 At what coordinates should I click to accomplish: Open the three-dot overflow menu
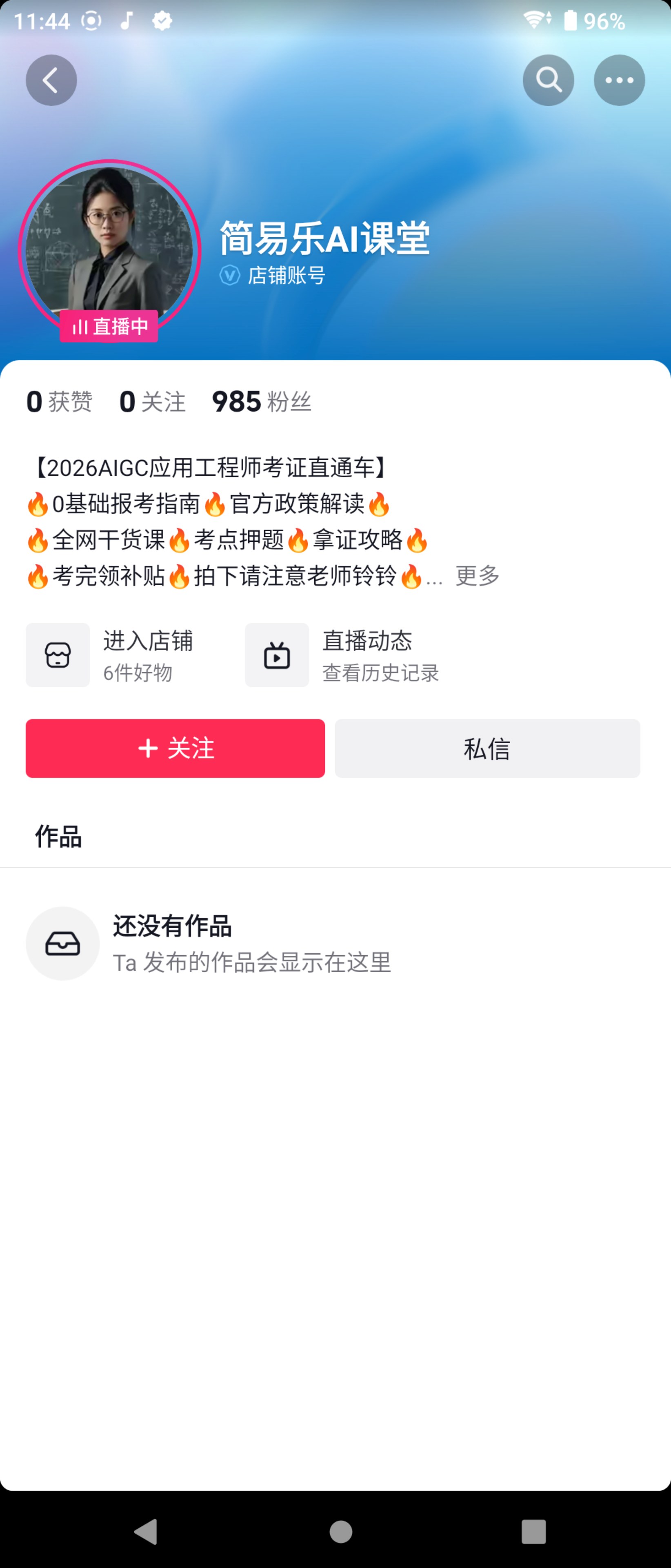[619, 80]
